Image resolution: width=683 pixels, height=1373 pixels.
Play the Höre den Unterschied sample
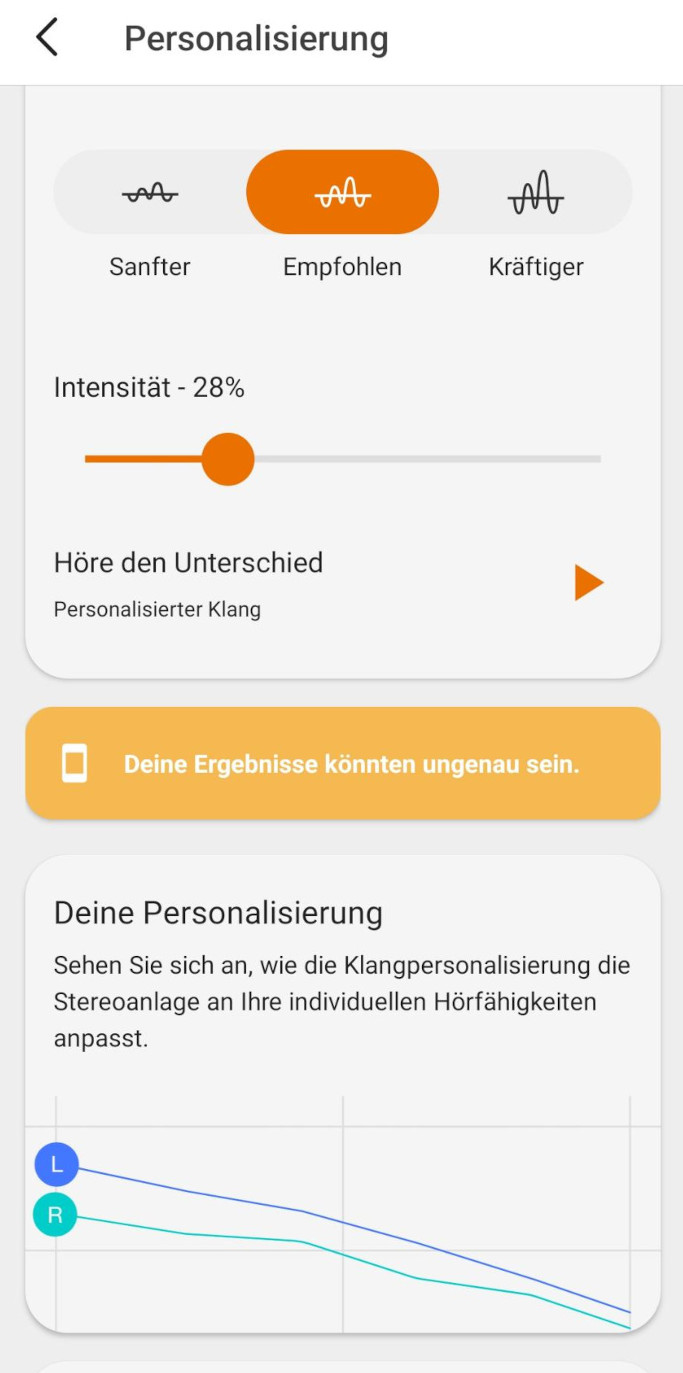pyautogui.click(x=588, y=582)
